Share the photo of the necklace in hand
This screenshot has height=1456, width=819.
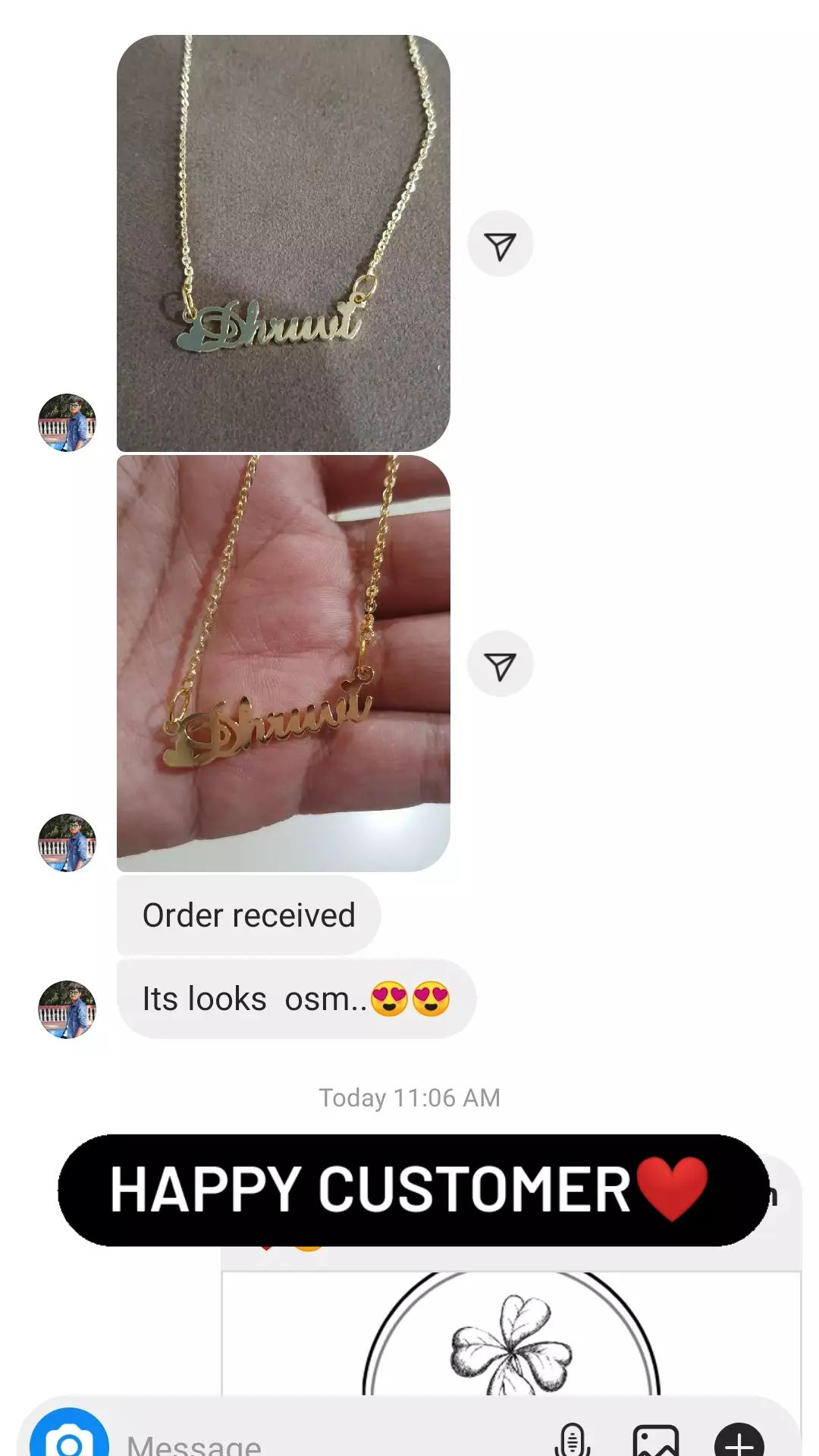coord(500,664)
